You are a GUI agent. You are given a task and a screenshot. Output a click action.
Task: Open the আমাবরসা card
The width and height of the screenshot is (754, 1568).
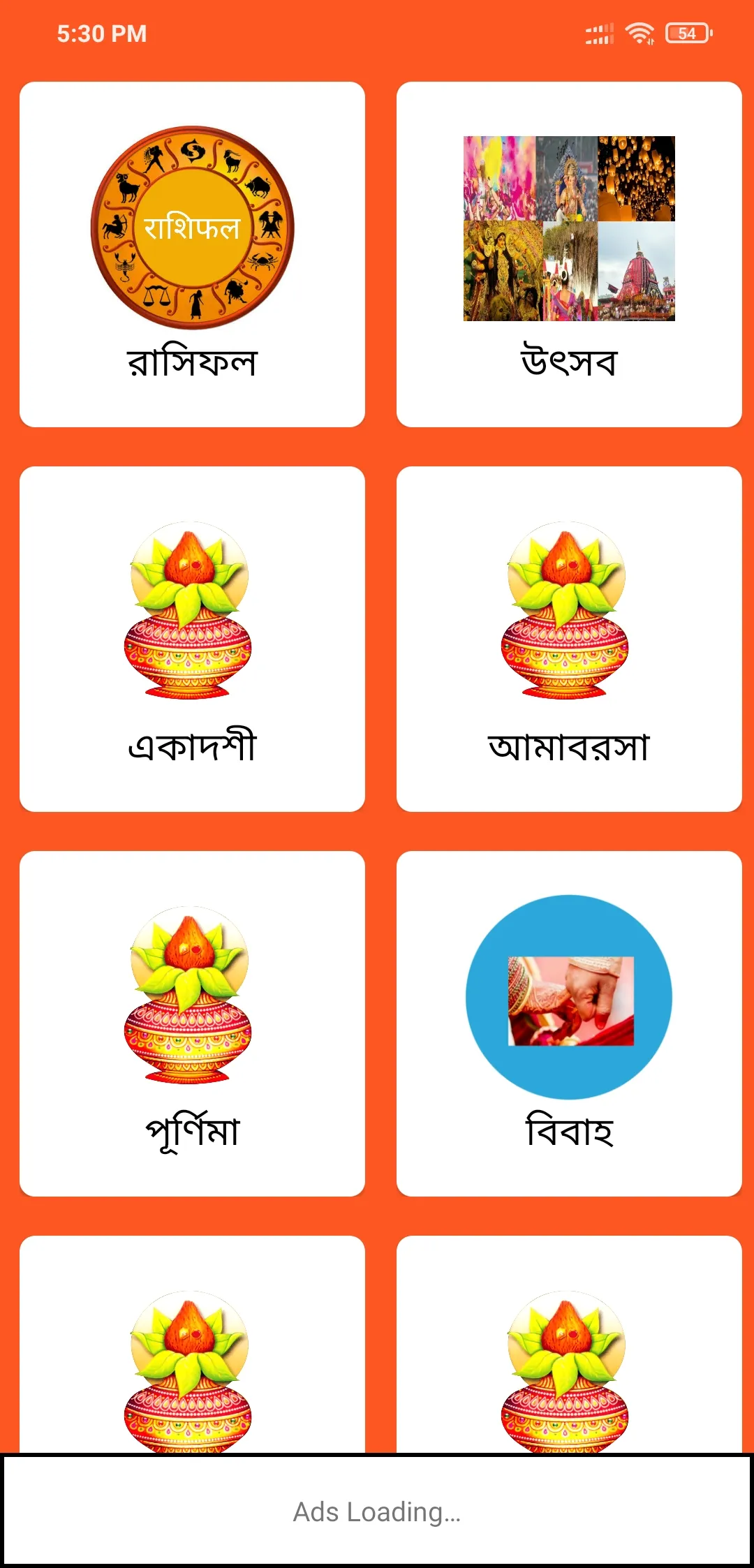[x=569, y=639]
